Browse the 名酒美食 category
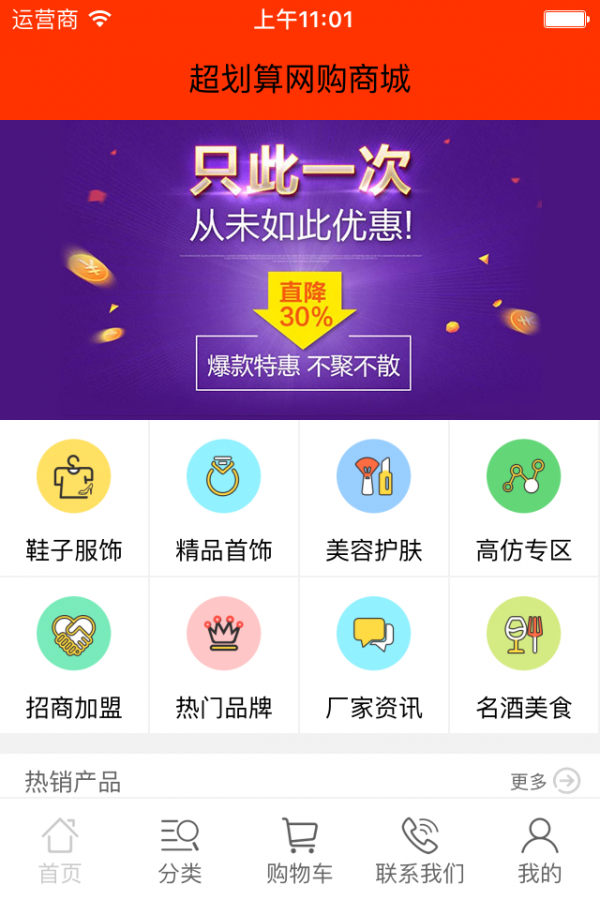The width and height of the screenshot is (600, 900). coord(524,656)
